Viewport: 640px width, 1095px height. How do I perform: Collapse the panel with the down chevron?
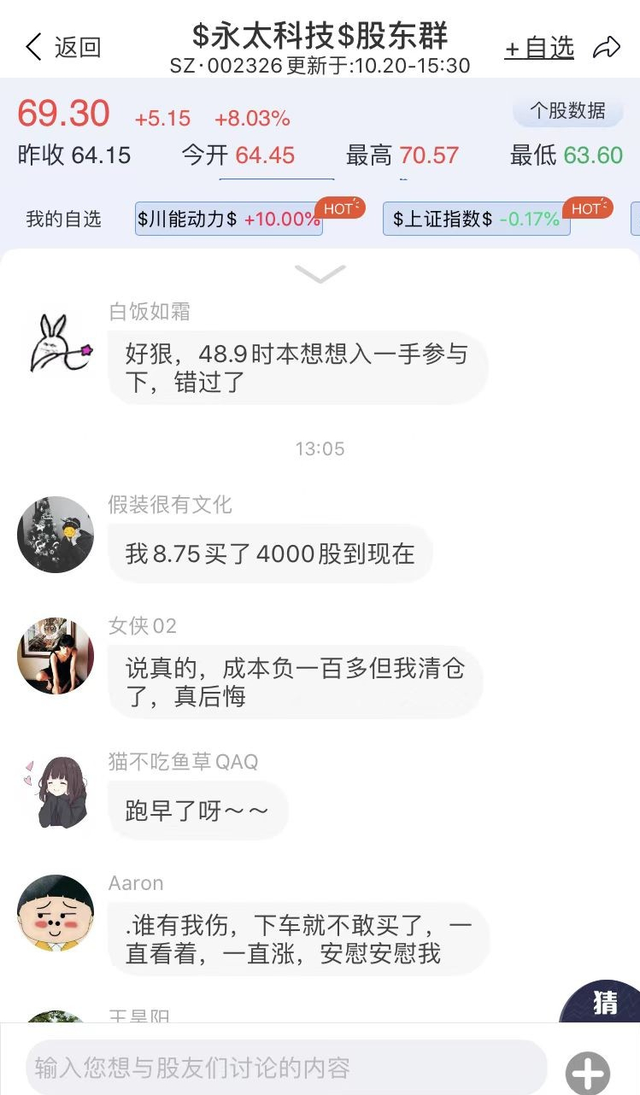pos(320,273)
